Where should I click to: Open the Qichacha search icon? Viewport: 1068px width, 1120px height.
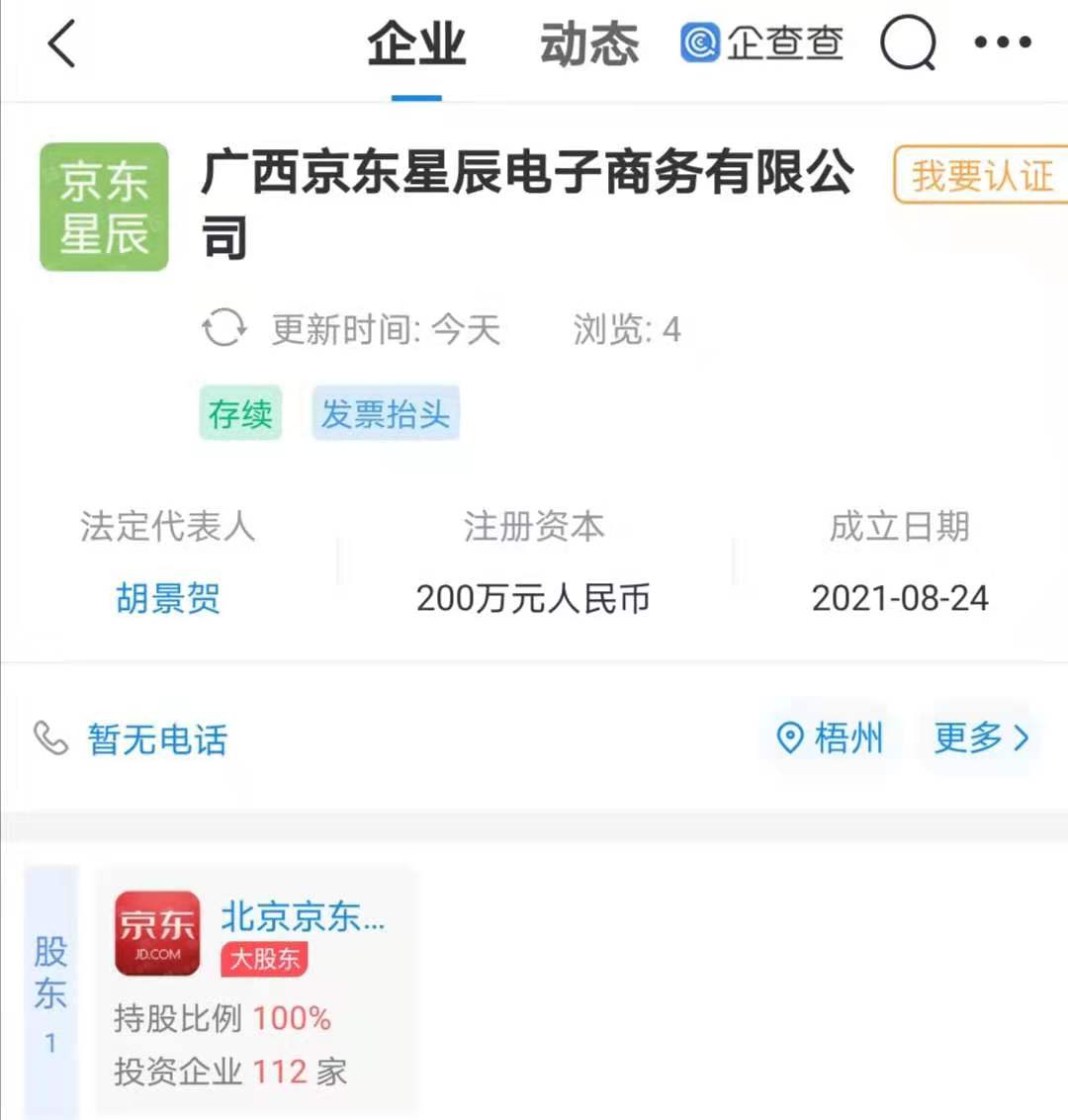tap(908, 43)
